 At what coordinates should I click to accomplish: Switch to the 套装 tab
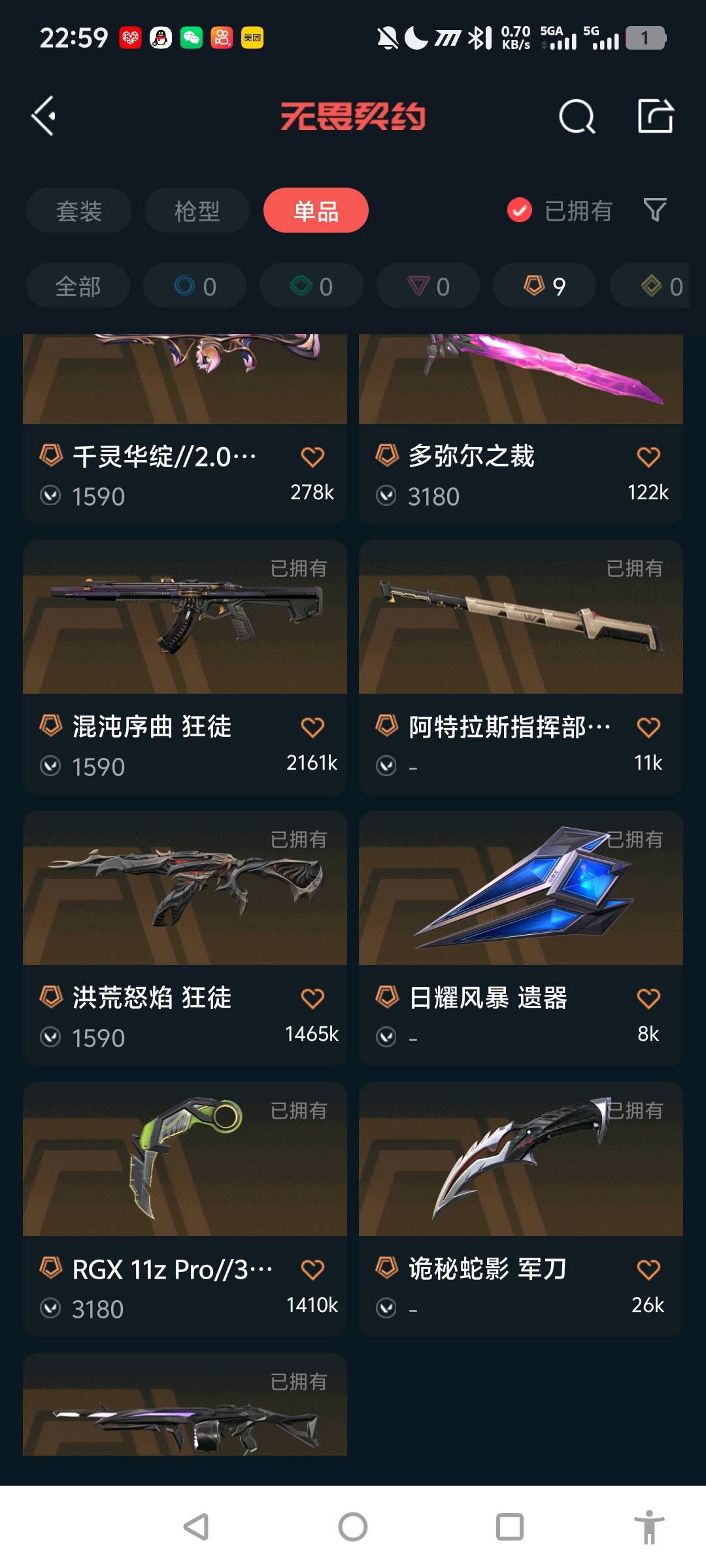pos(79,210)
